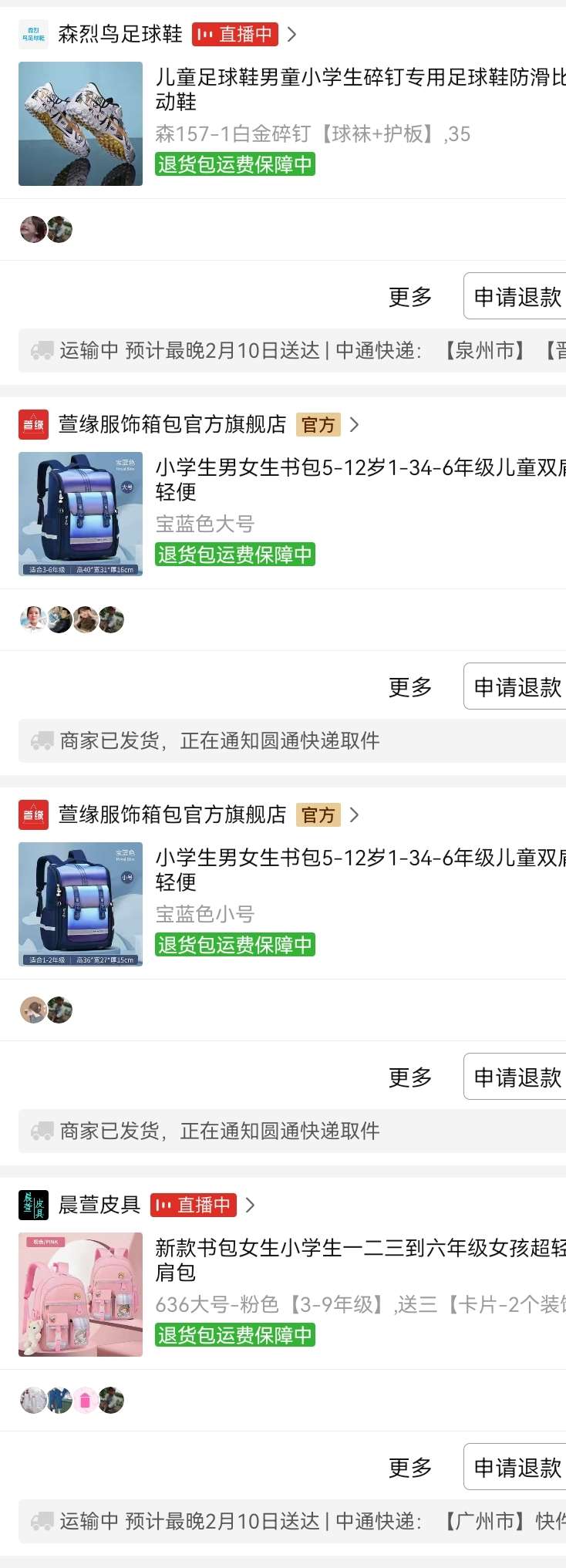
Task: Request refund for the 宝蓝色小号 backpack
Action: 517,1077
